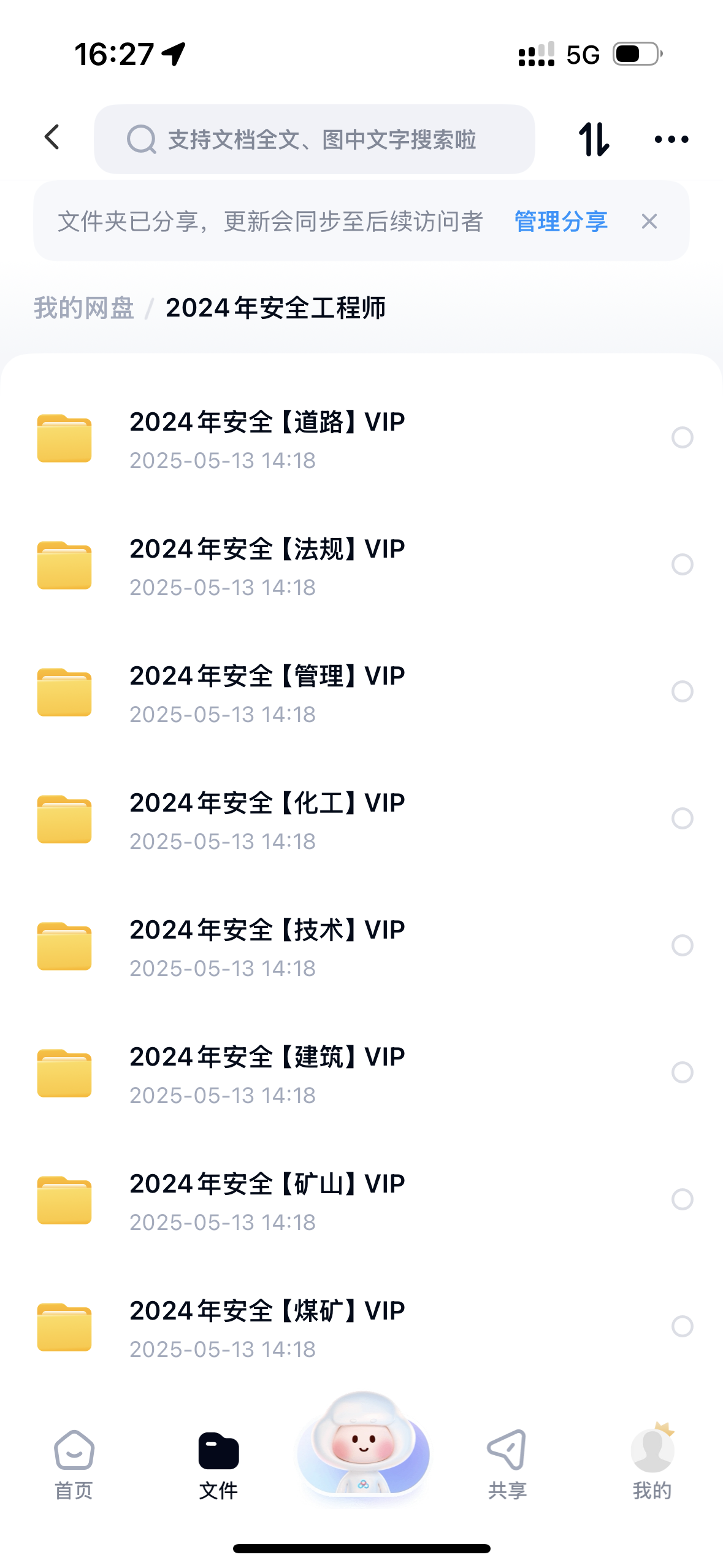Open the 2024年安全【管理】VIP folder
723x1568 pixels.
coord(267,692)
